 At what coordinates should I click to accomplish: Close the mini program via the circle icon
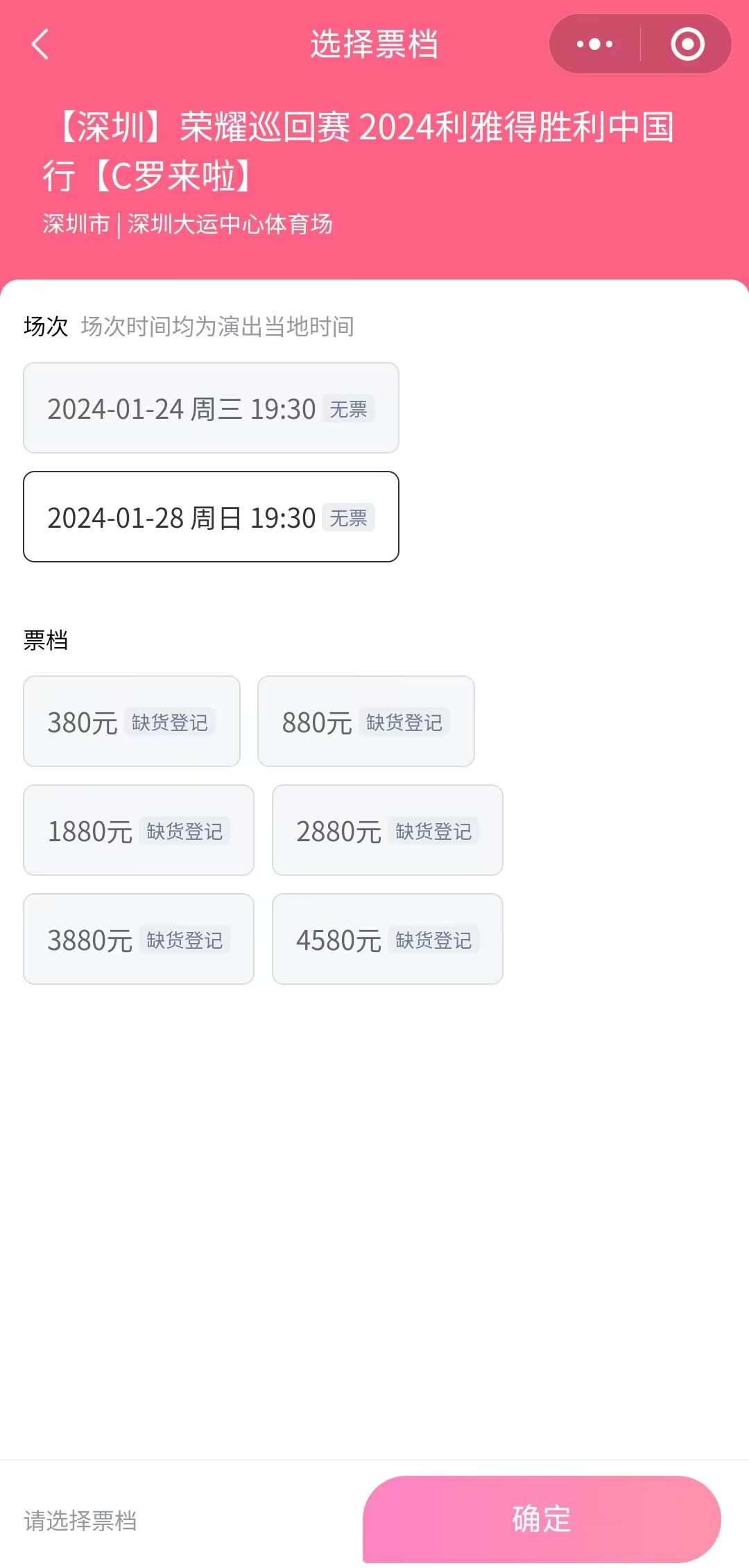pos(687,44)
